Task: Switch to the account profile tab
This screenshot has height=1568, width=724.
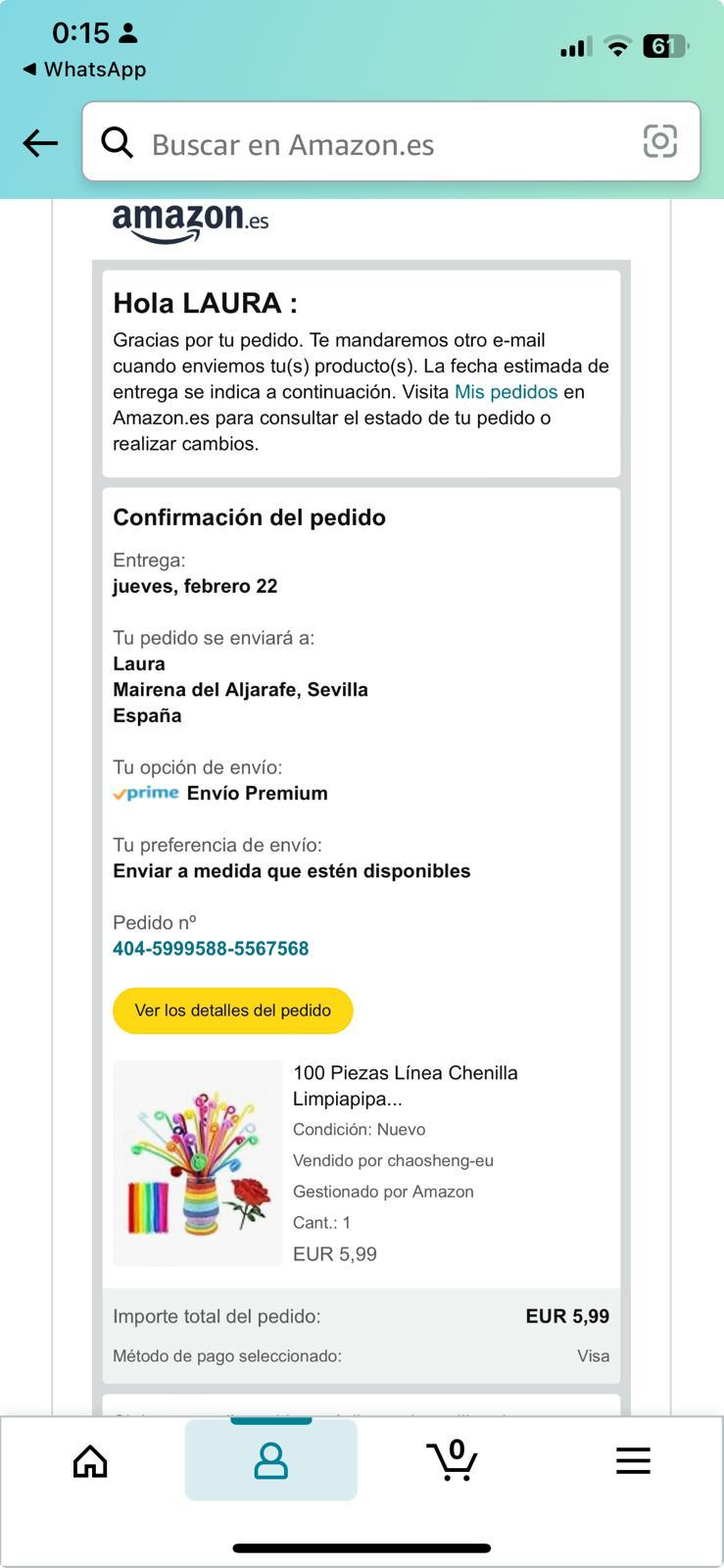Action: click(270, 1460)
